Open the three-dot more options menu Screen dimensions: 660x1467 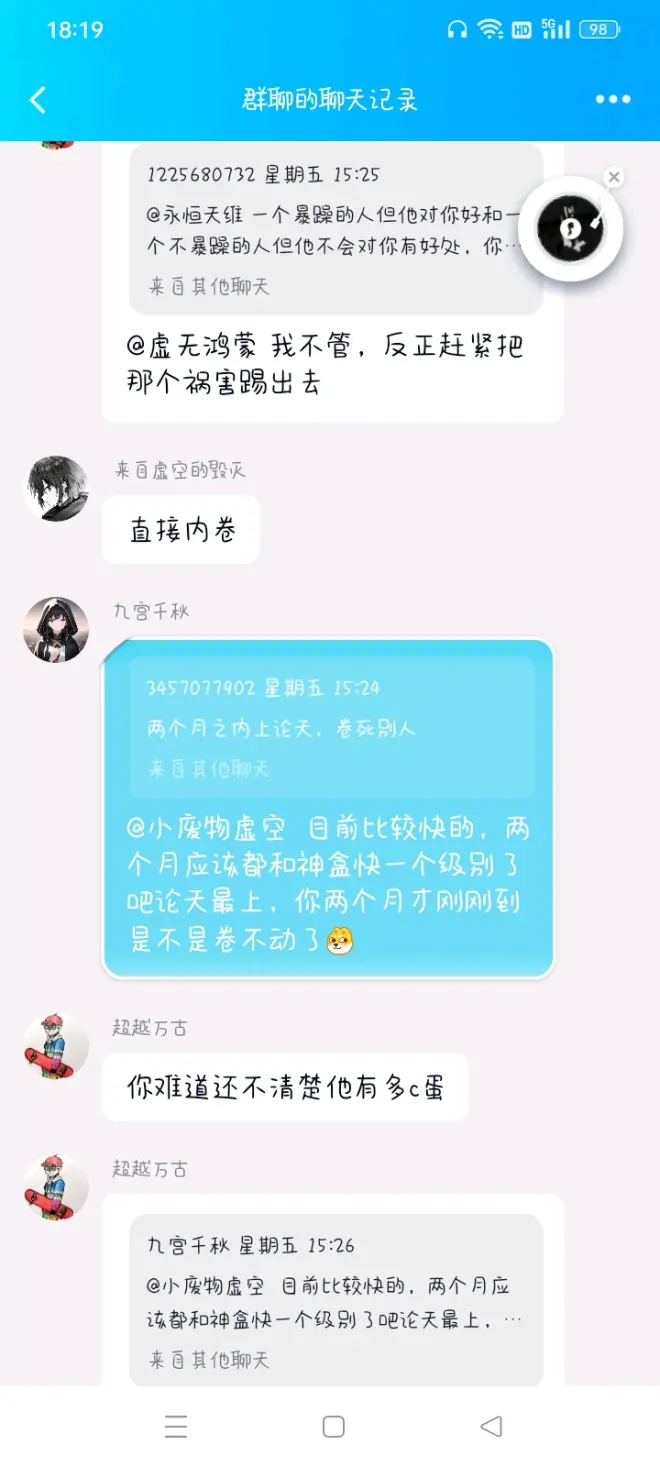coord(613,100)
